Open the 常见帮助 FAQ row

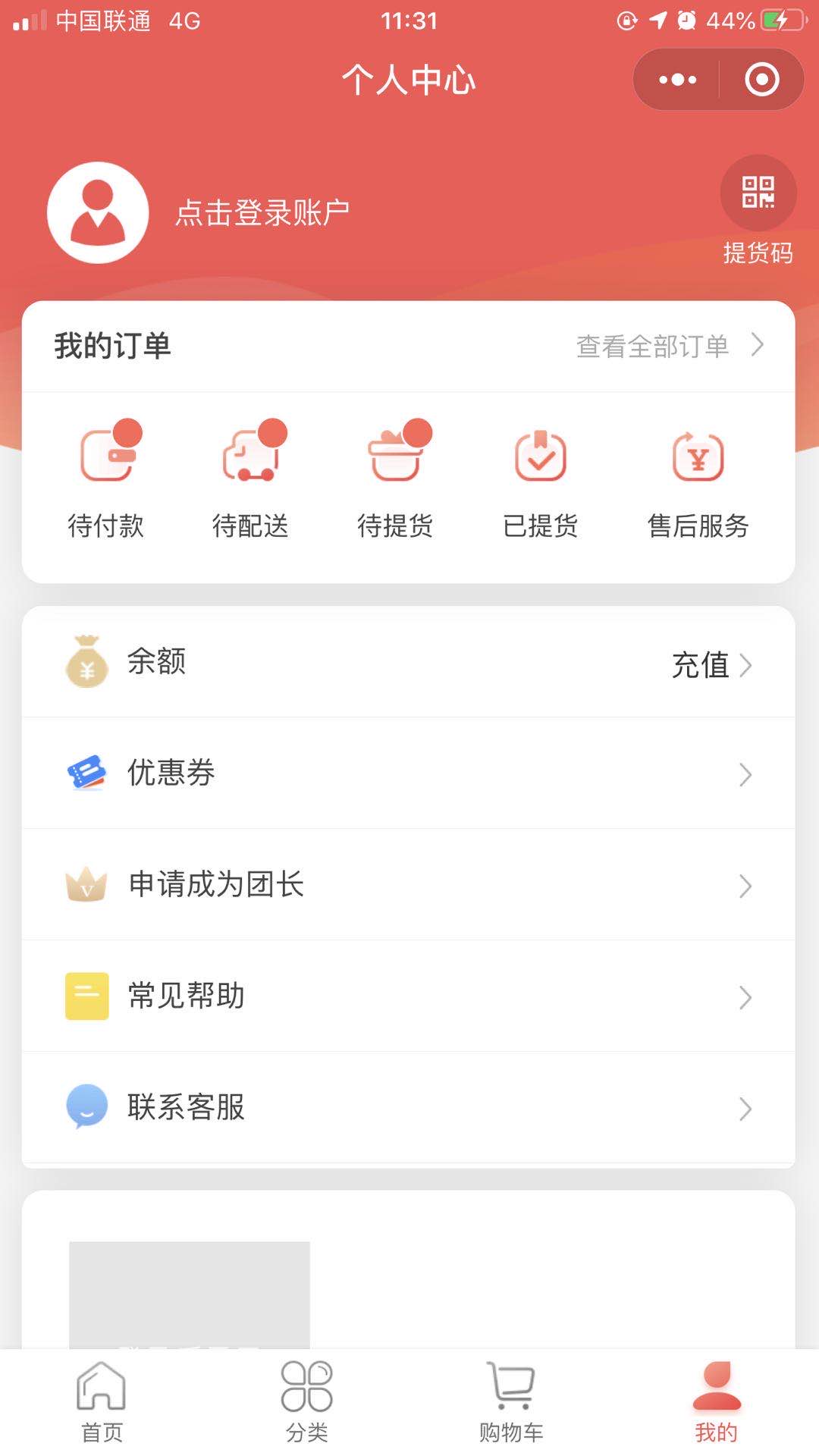[x=408, y=996]
